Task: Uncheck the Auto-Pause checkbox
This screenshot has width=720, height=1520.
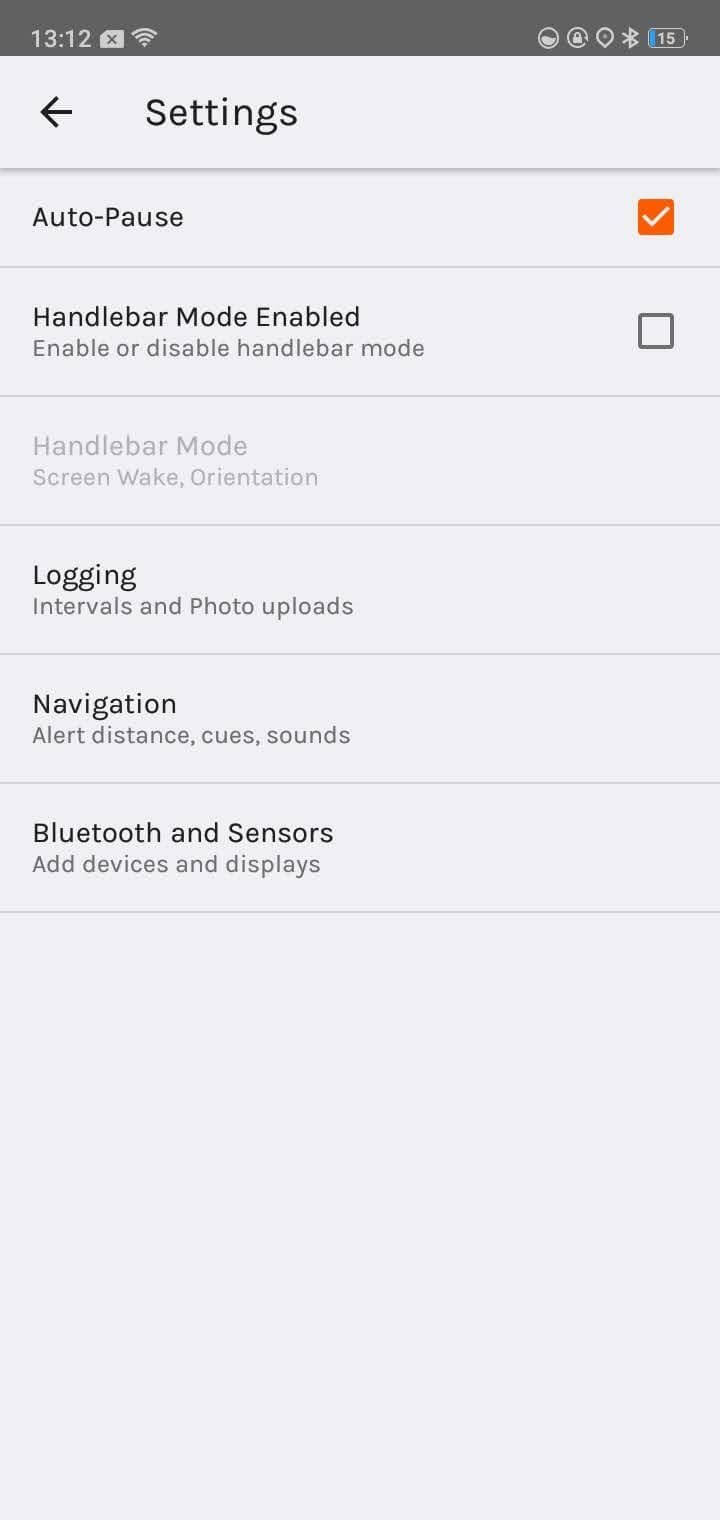Action: pos(655,217)
